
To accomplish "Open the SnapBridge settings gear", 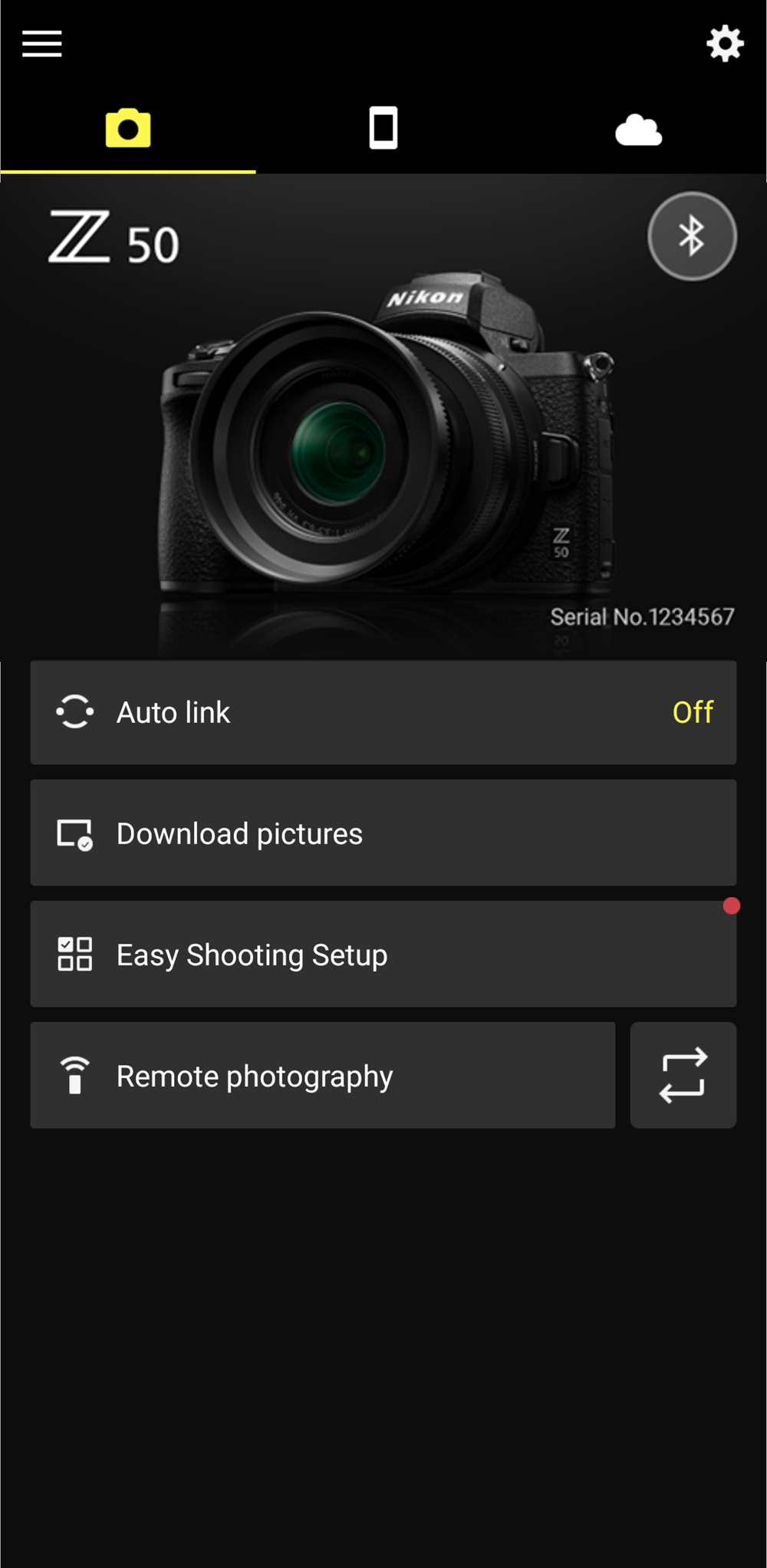I will [x=724, y=44].
